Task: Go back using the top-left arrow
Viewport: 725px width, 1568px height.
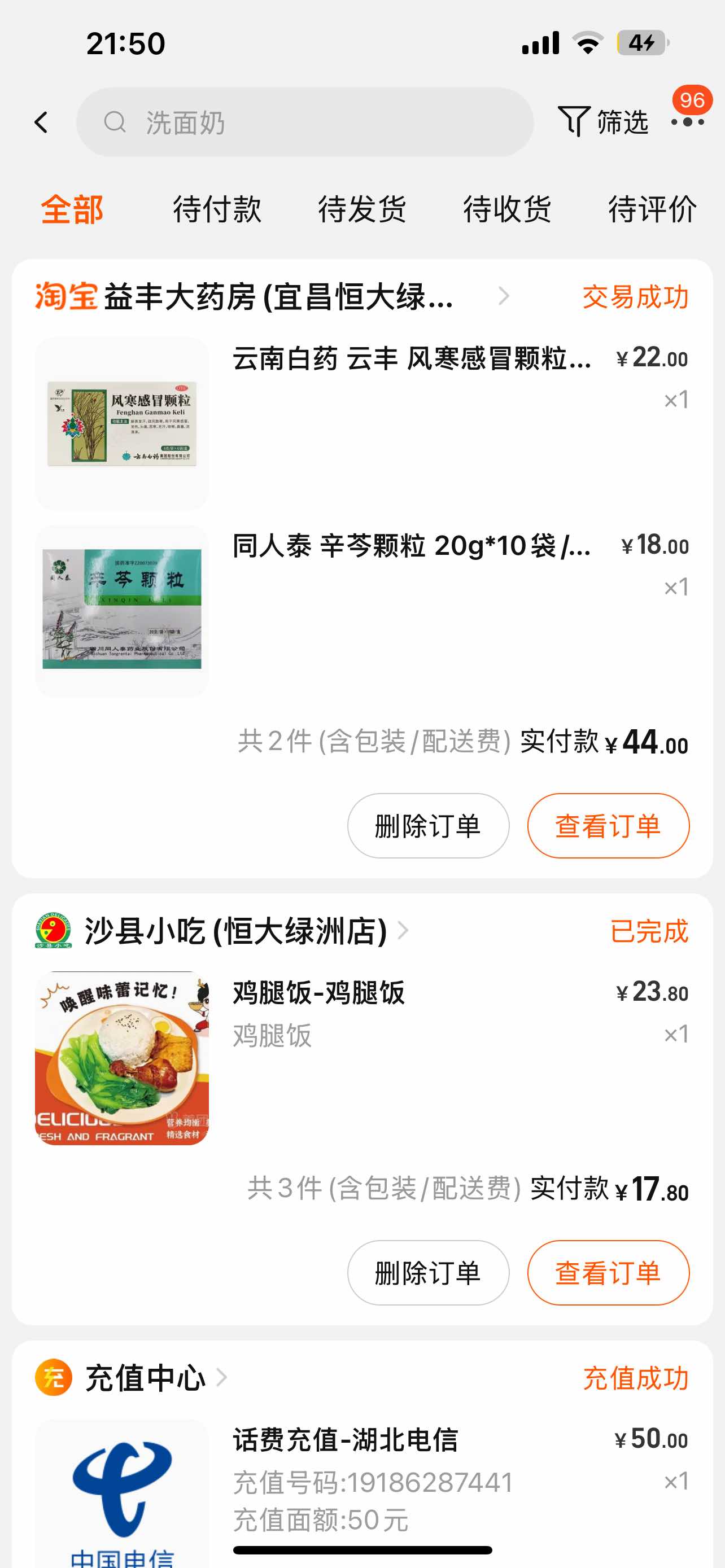Action: point(41,122)
